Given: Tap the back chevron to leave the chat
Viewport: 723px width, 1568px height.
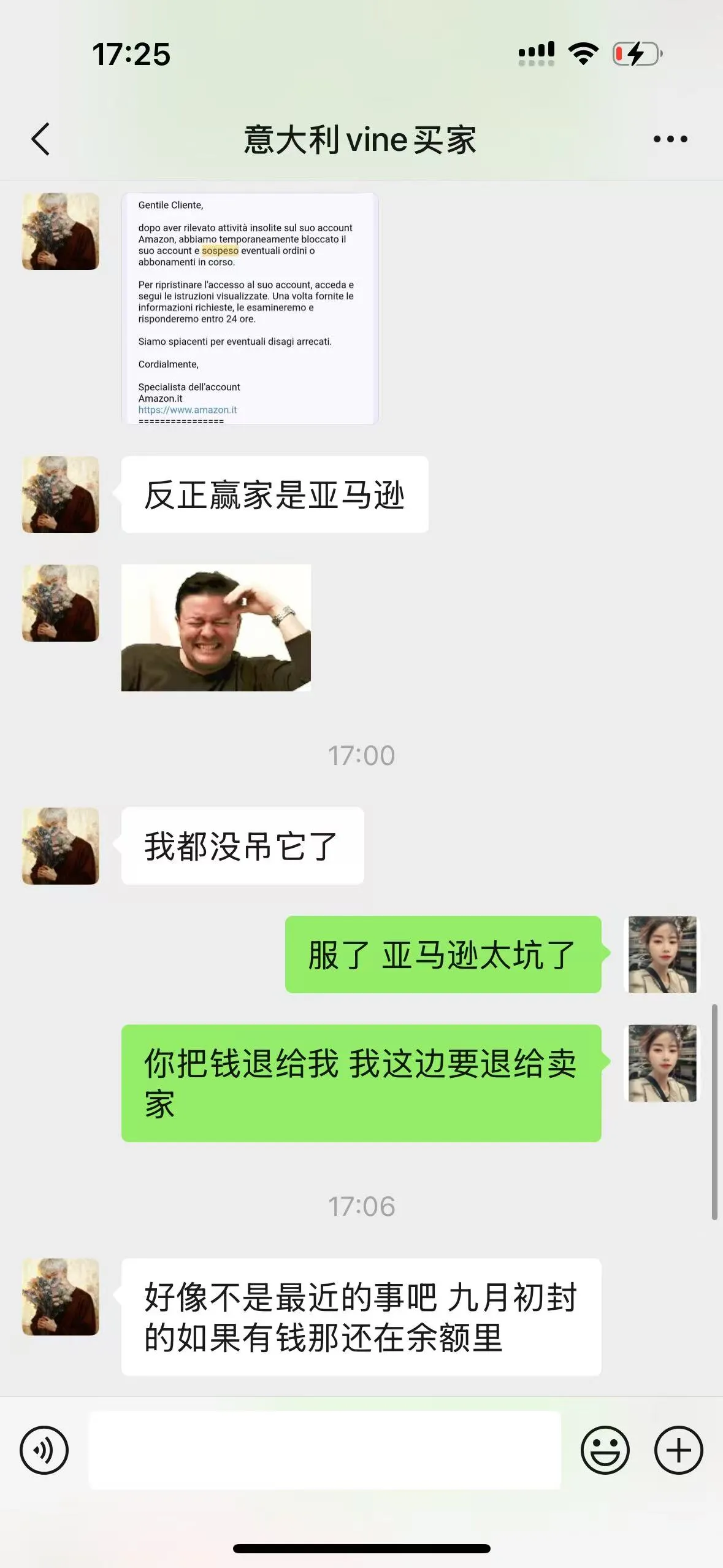Looking at the screenshot, I should (x=39, y=139).
